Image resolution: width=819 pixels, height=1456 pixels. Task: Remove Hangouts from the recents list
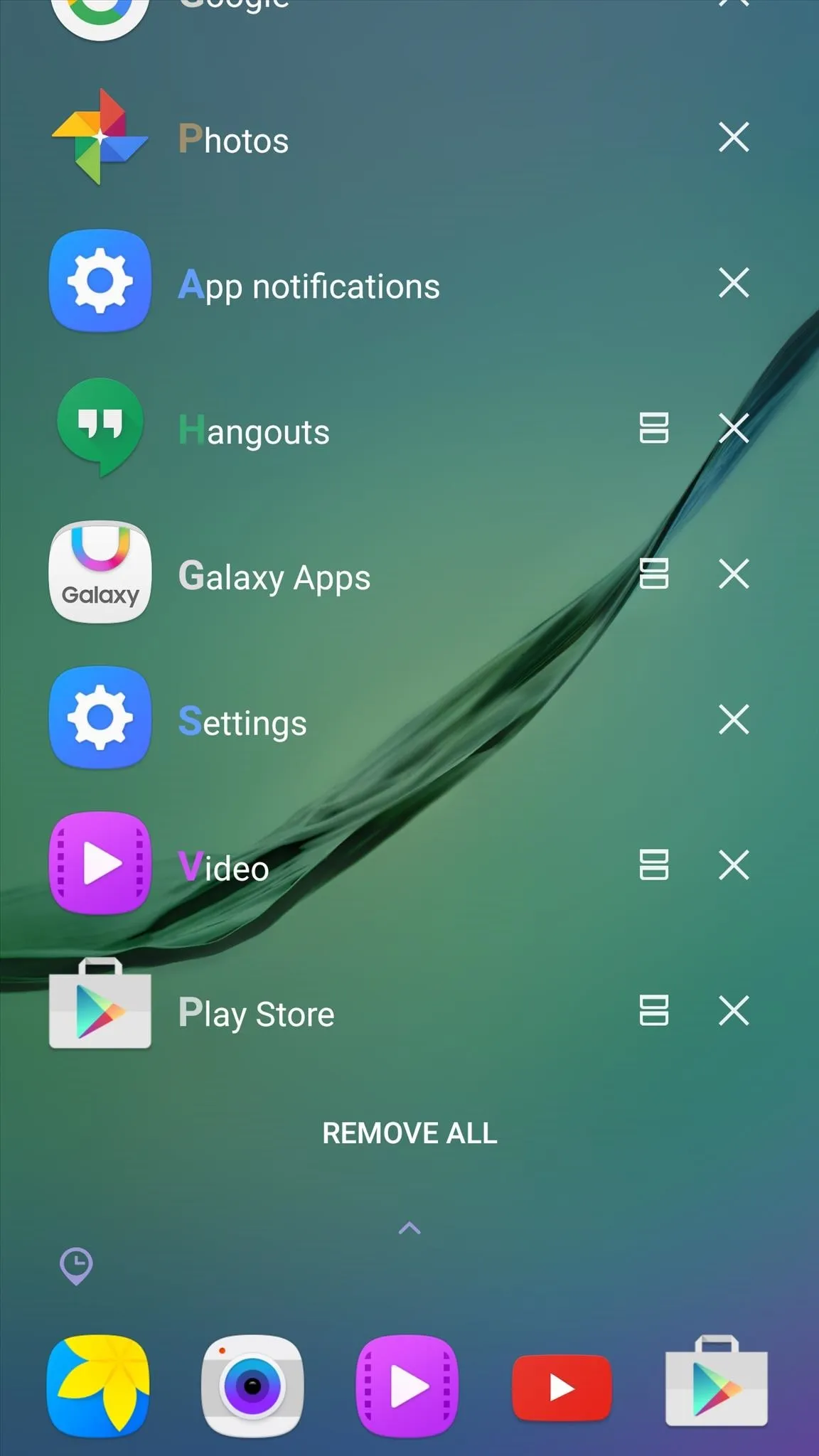pyautogui.click(x=734, y=428)
